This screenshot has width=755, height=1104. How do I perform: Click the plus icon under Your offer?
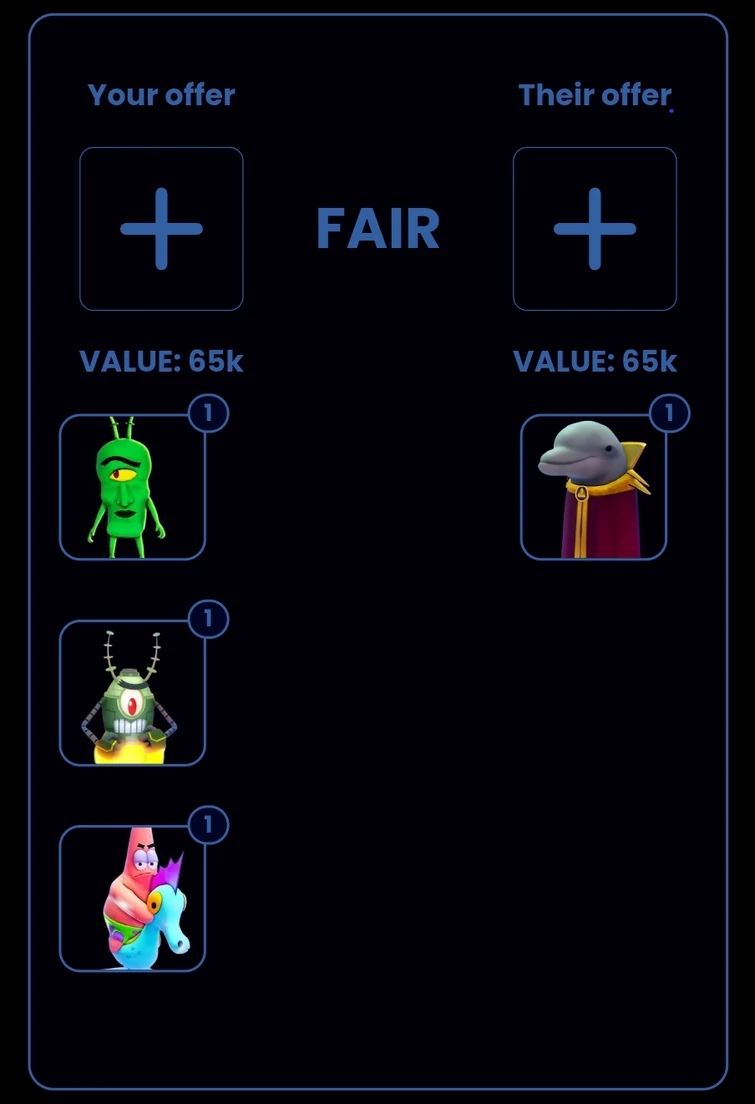pos(161,227)
